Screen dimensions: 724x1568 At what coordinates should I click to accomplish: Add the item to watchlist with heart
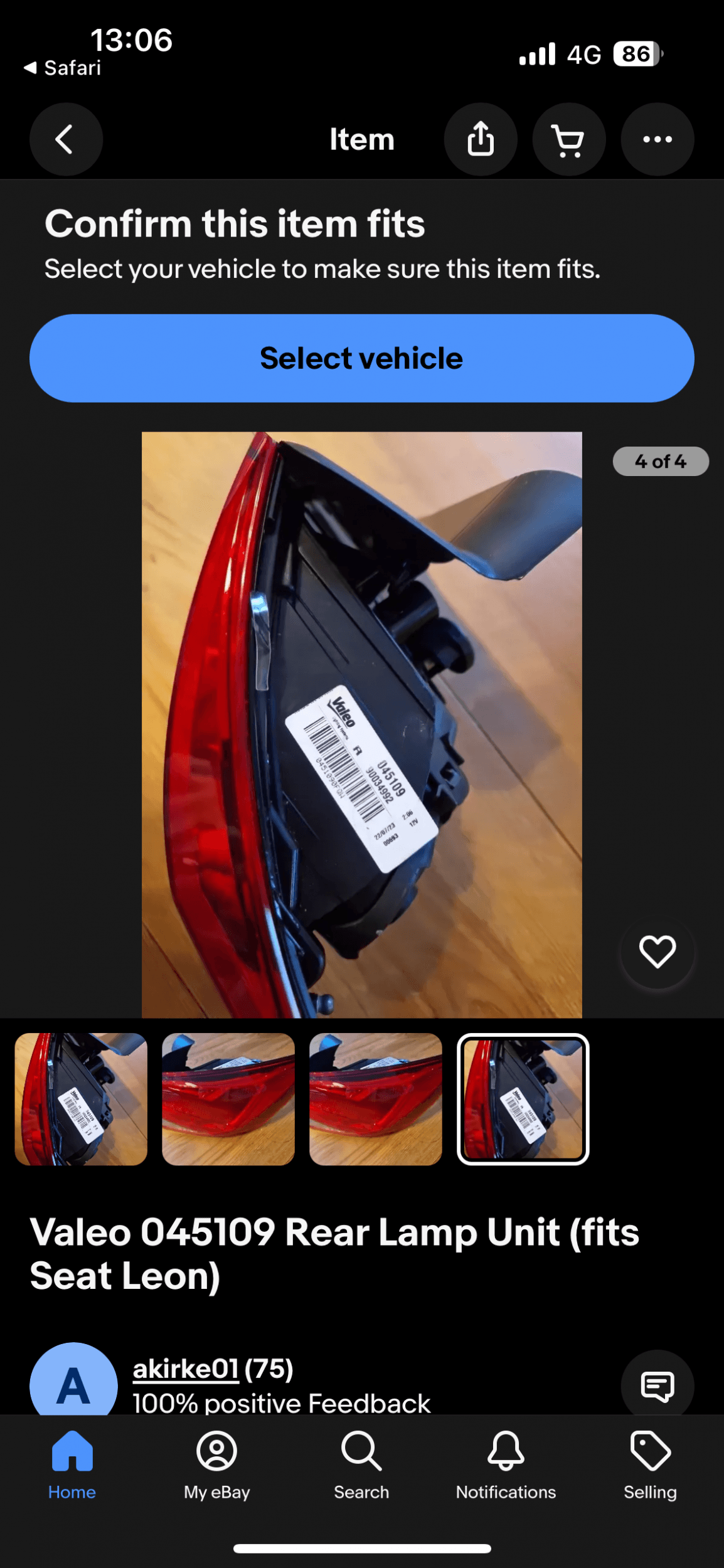tap(657, 951)
